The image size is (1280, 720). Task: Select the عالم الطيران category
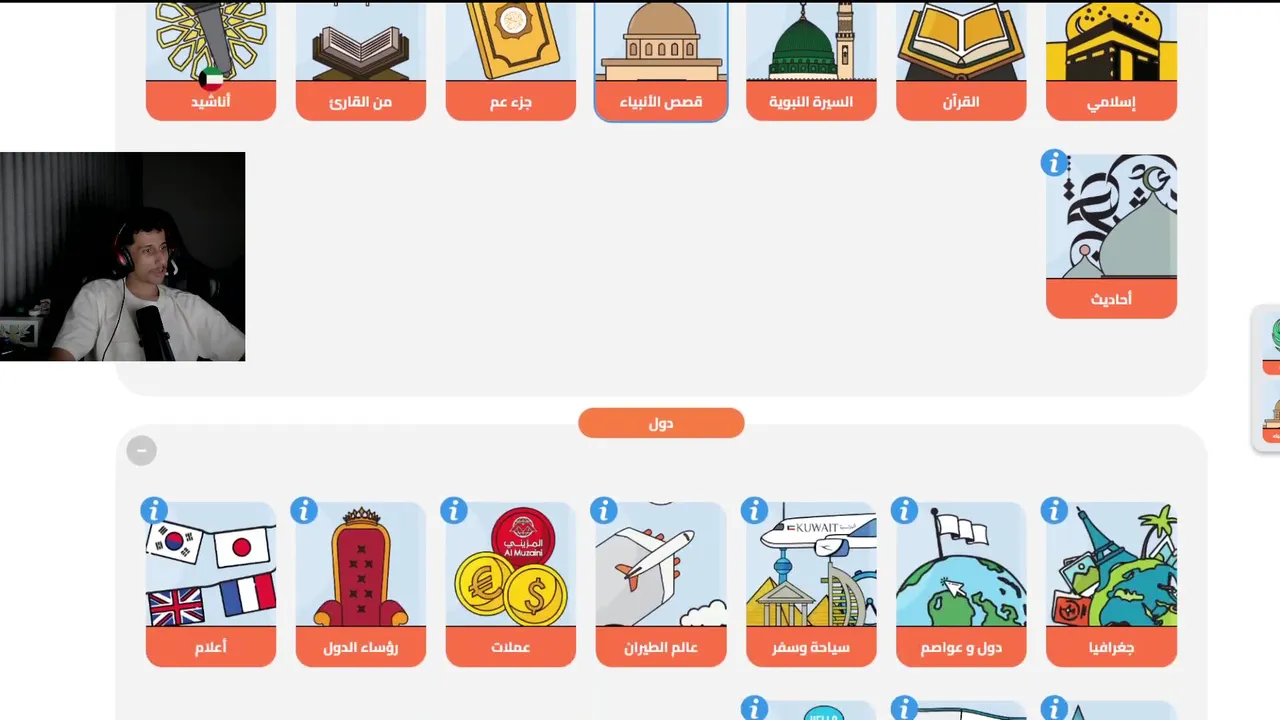tap(660, 585)
